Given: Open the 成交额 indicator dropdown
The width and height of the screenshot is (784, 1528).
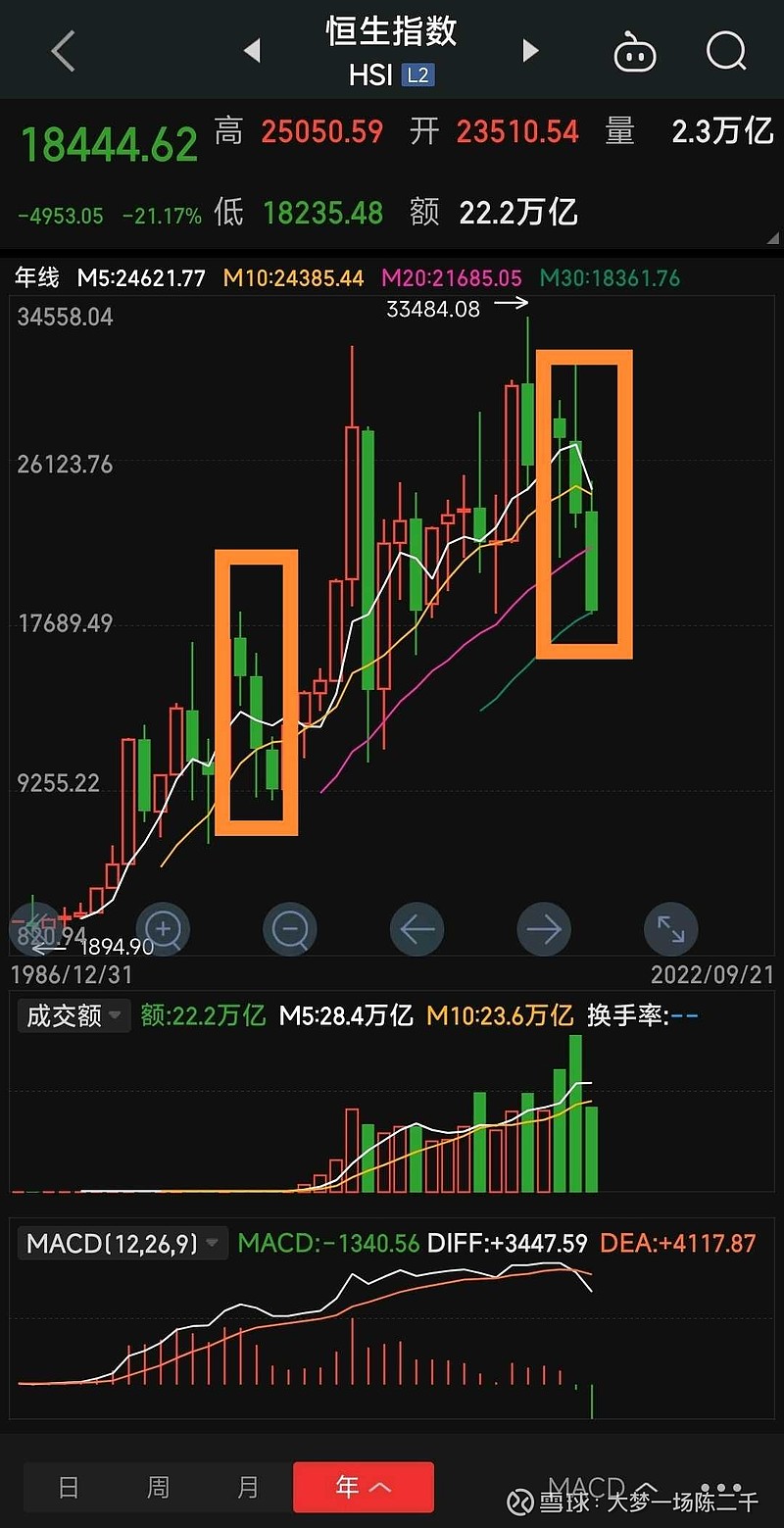Looking at the screenshot, I should click(73, 1016).
